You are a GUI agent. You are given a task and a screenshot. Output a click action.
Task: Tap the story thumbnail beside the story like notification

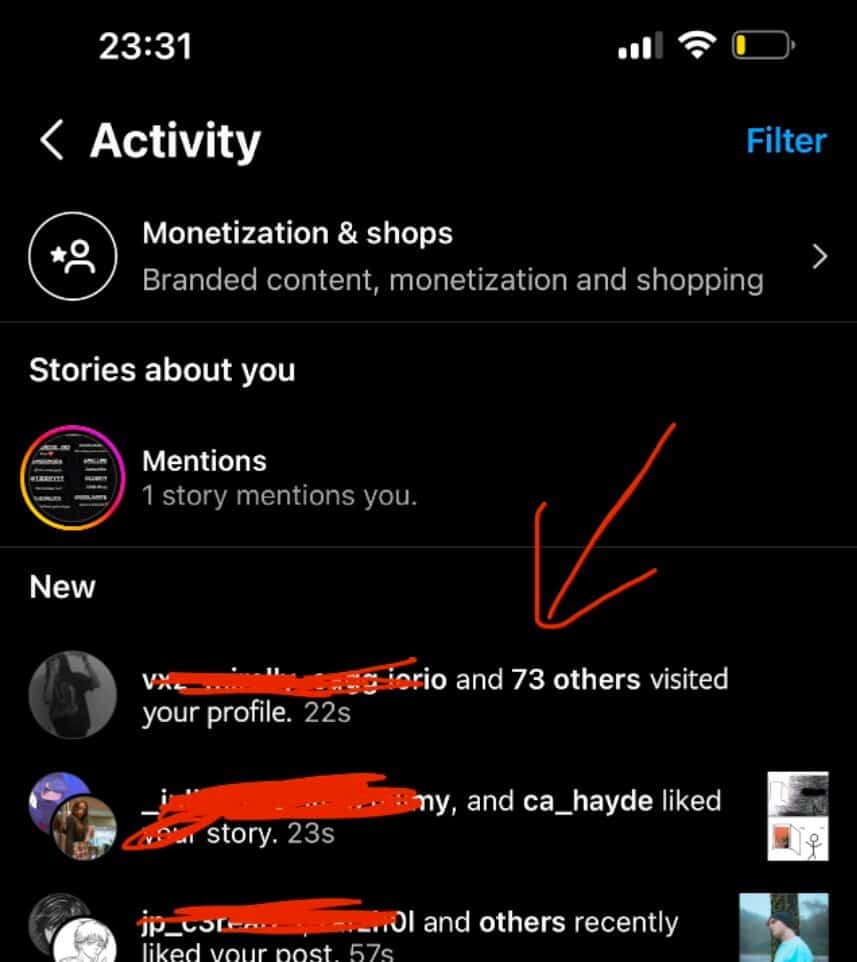tap(797, 816)
